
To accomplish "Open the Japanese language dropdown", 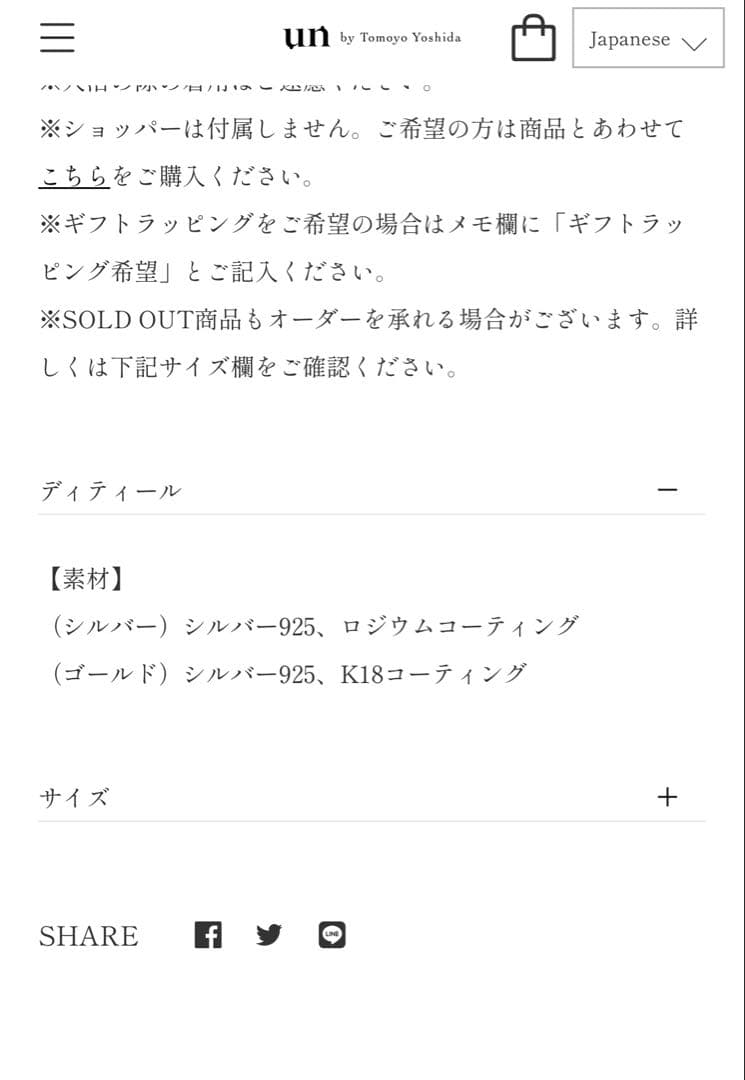I will pyautogui.click(x=648, y=39).
